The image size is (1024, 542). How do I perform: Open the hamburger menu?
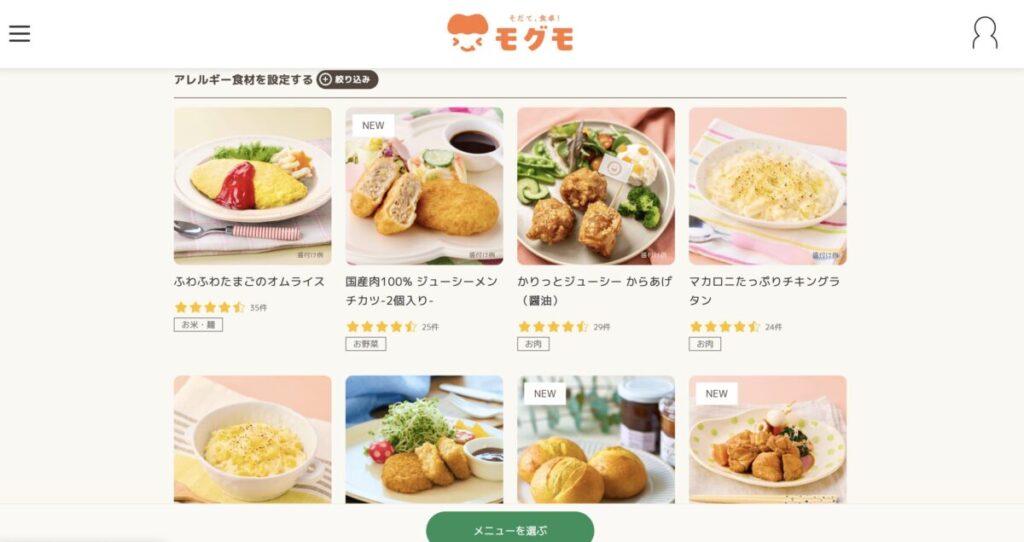tap(20, 33)
